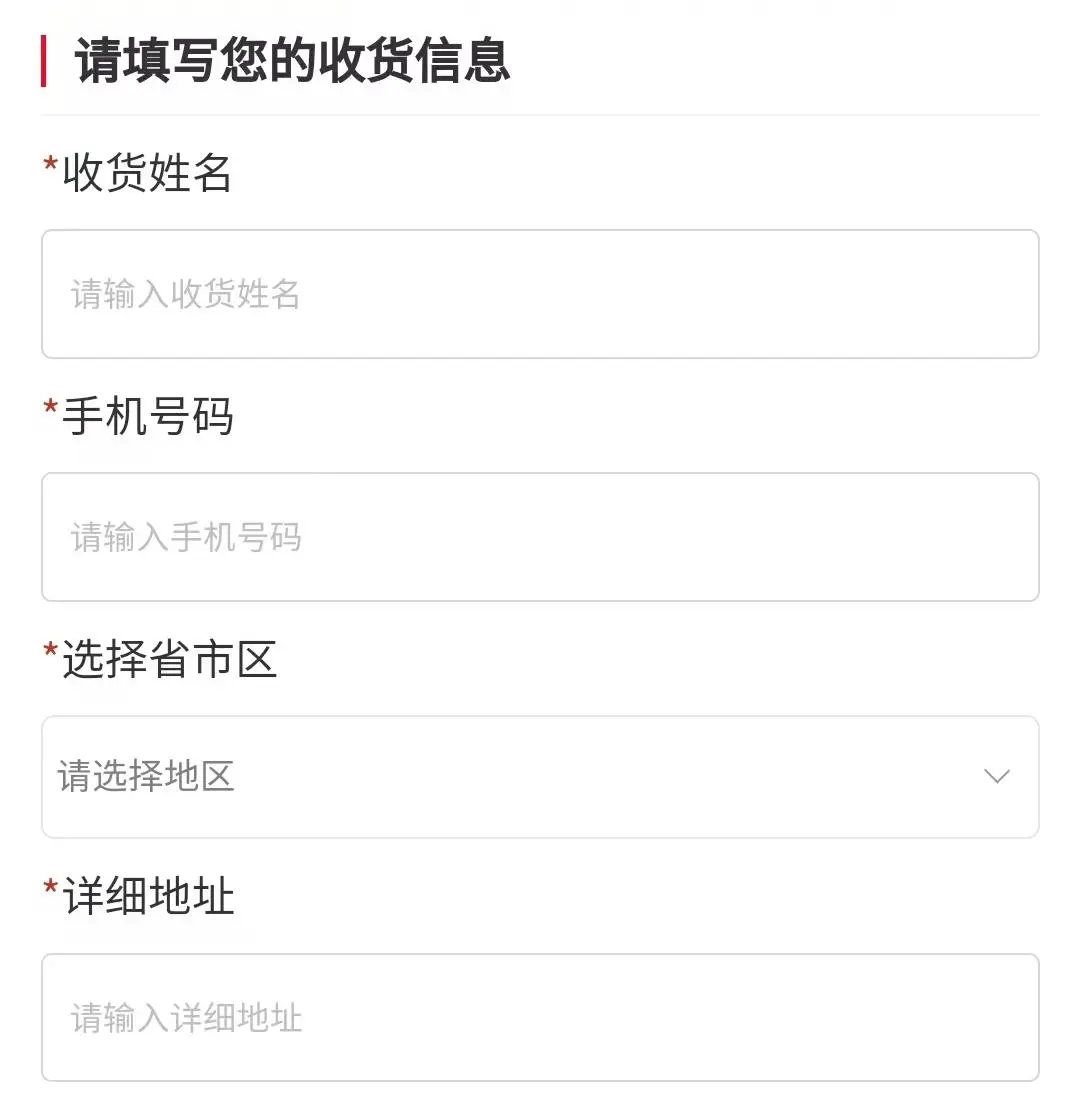Screen dimensions: 1080x1101
Task: Tap the 收货姓名 input field
Action: coord(540,294)
